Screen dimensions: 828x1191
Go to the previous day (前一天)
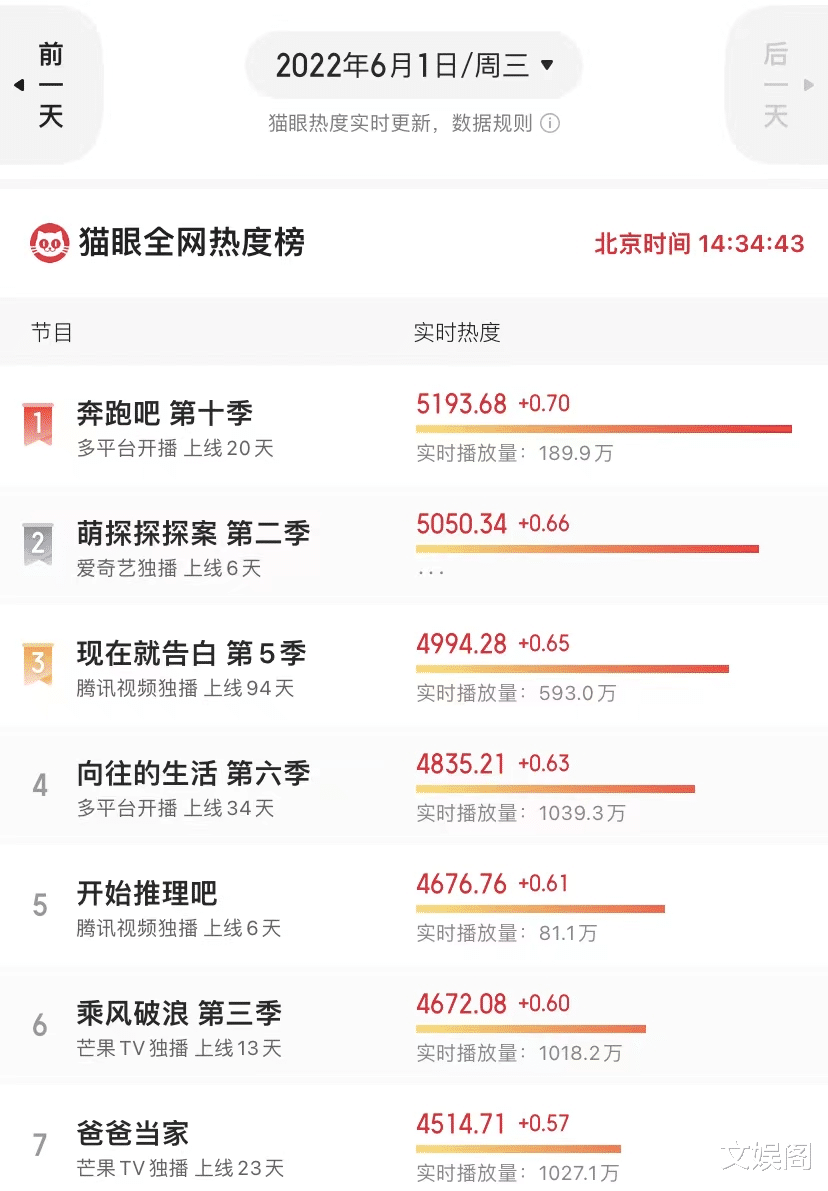(49, 85)
